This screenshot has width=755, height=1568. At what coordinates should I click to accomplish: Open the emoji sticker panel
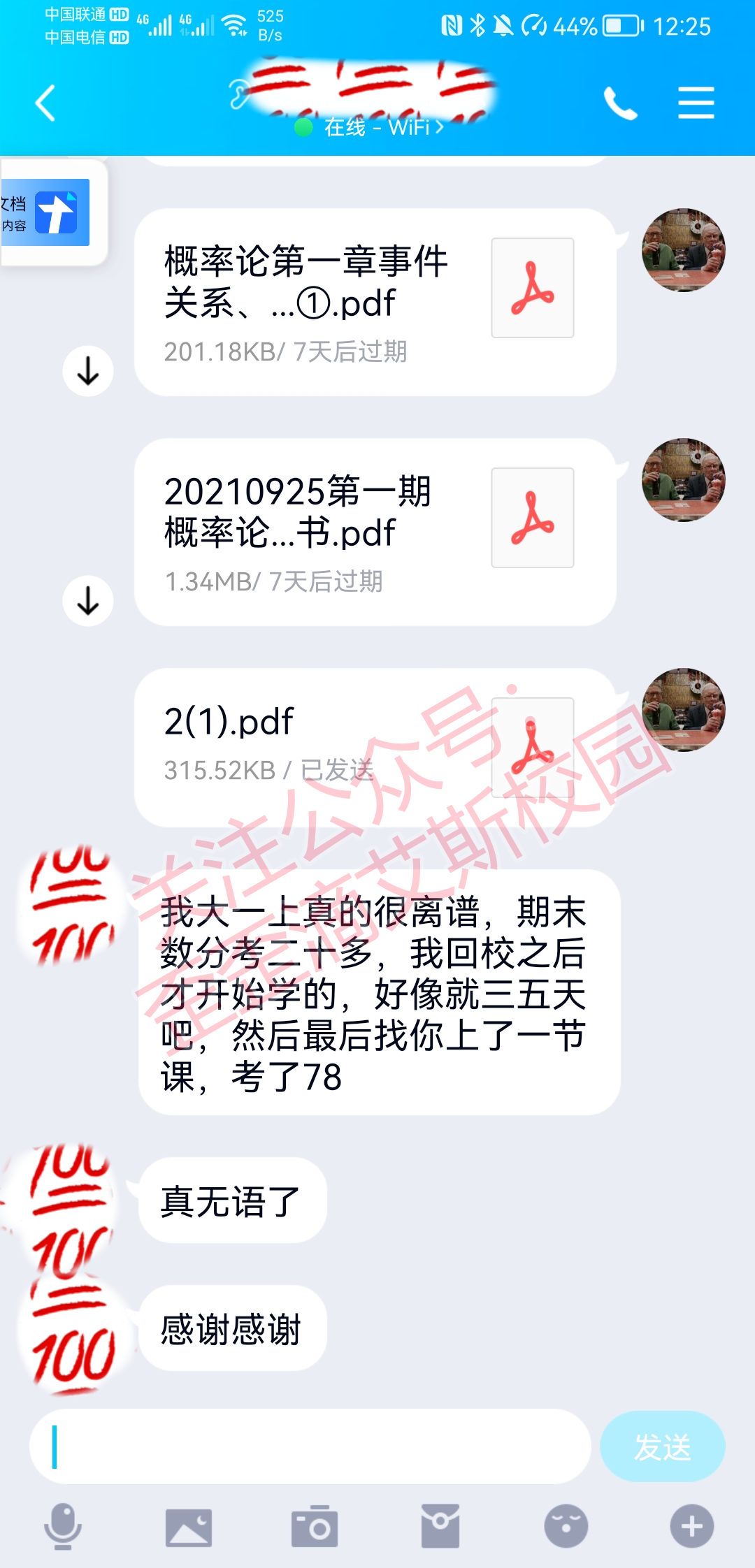click(566, 1526)
